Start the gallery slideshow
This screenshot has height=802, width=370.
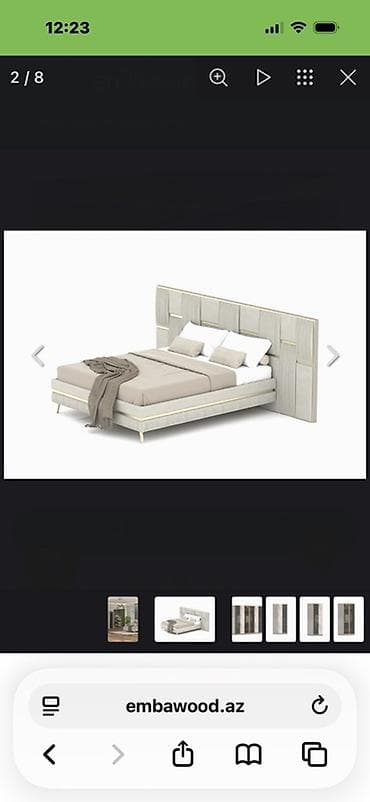[263, 78]
